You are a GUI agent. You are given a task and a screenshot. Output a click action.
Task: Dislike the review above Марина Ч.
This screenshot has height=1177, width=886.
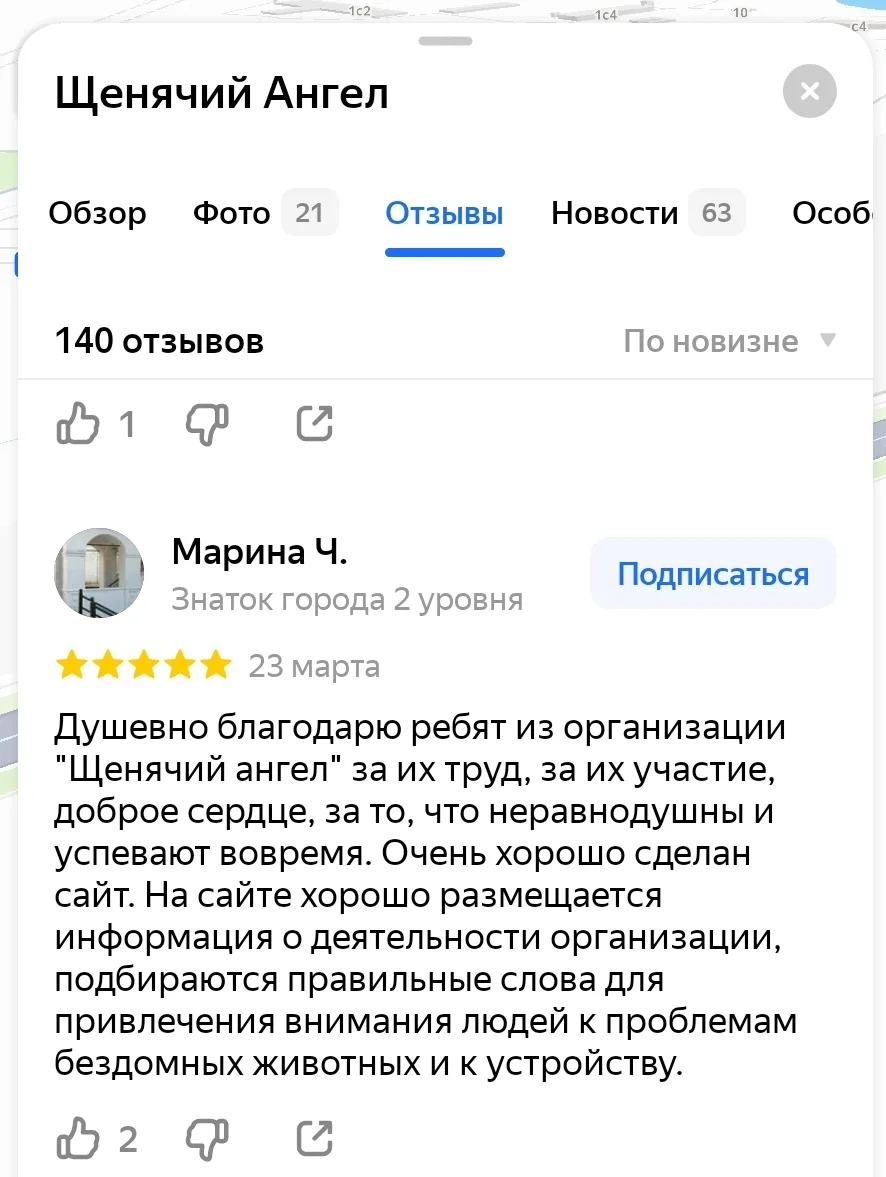pyautogui.click(x=207, y=425)
